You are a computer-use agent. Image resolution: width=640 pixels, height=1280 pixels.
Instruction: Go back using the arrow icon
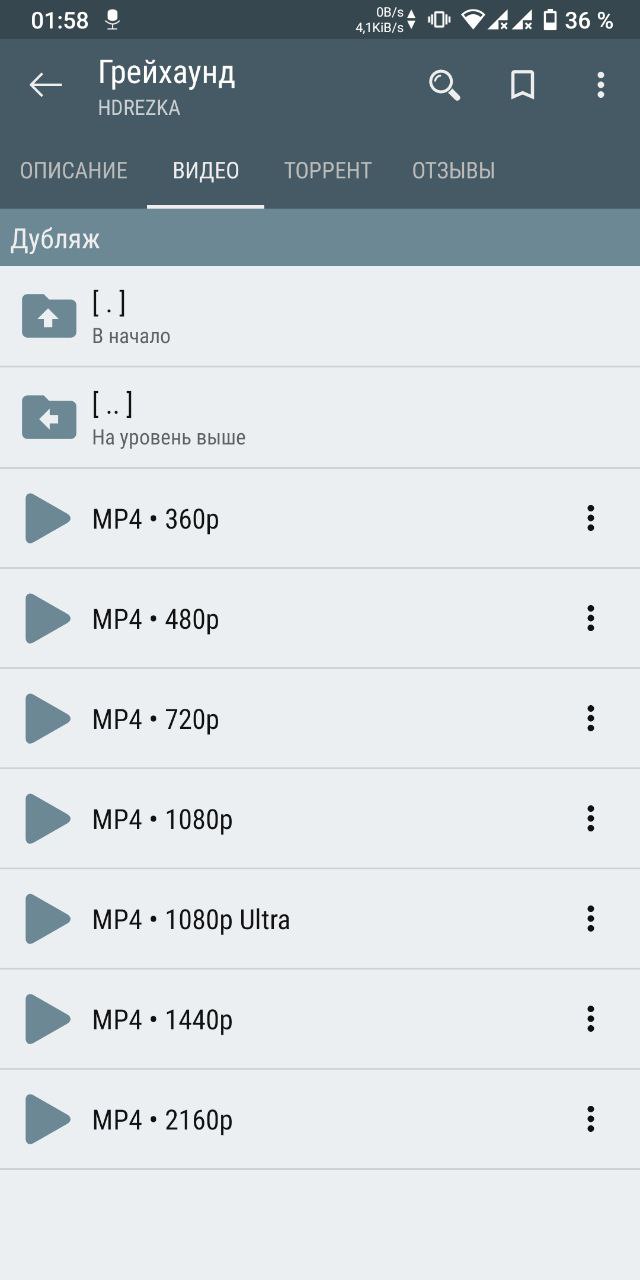point(45,86)
